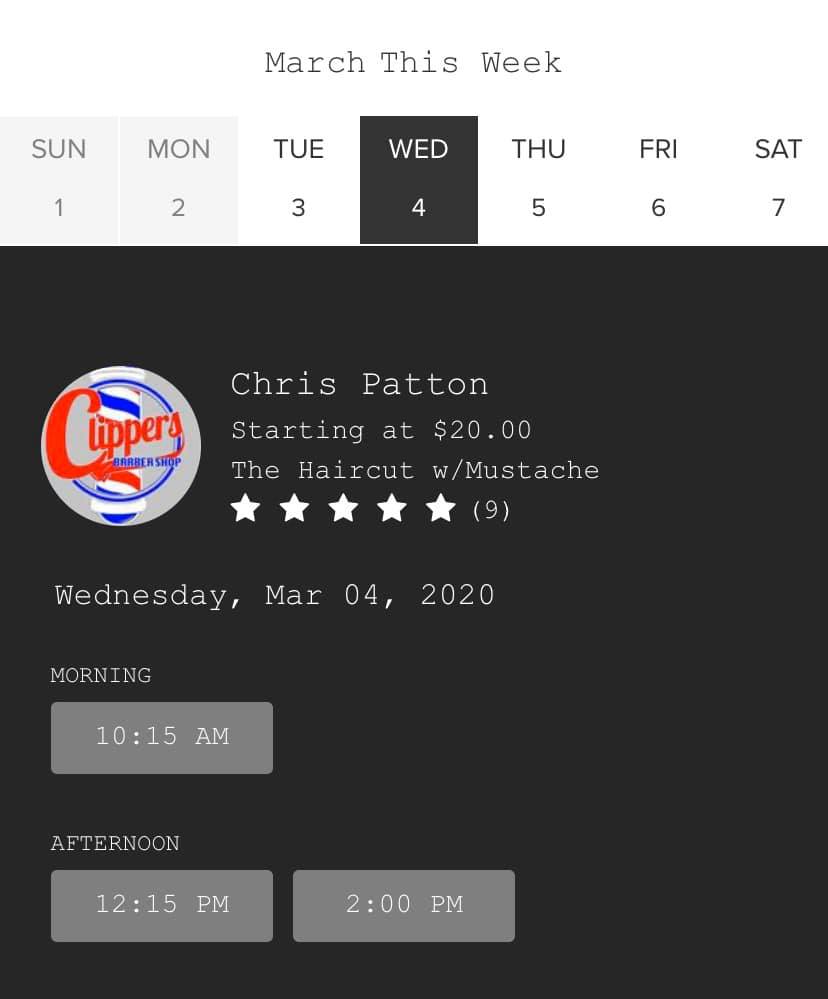View availability for Friday the 6th

coord(658,179)
